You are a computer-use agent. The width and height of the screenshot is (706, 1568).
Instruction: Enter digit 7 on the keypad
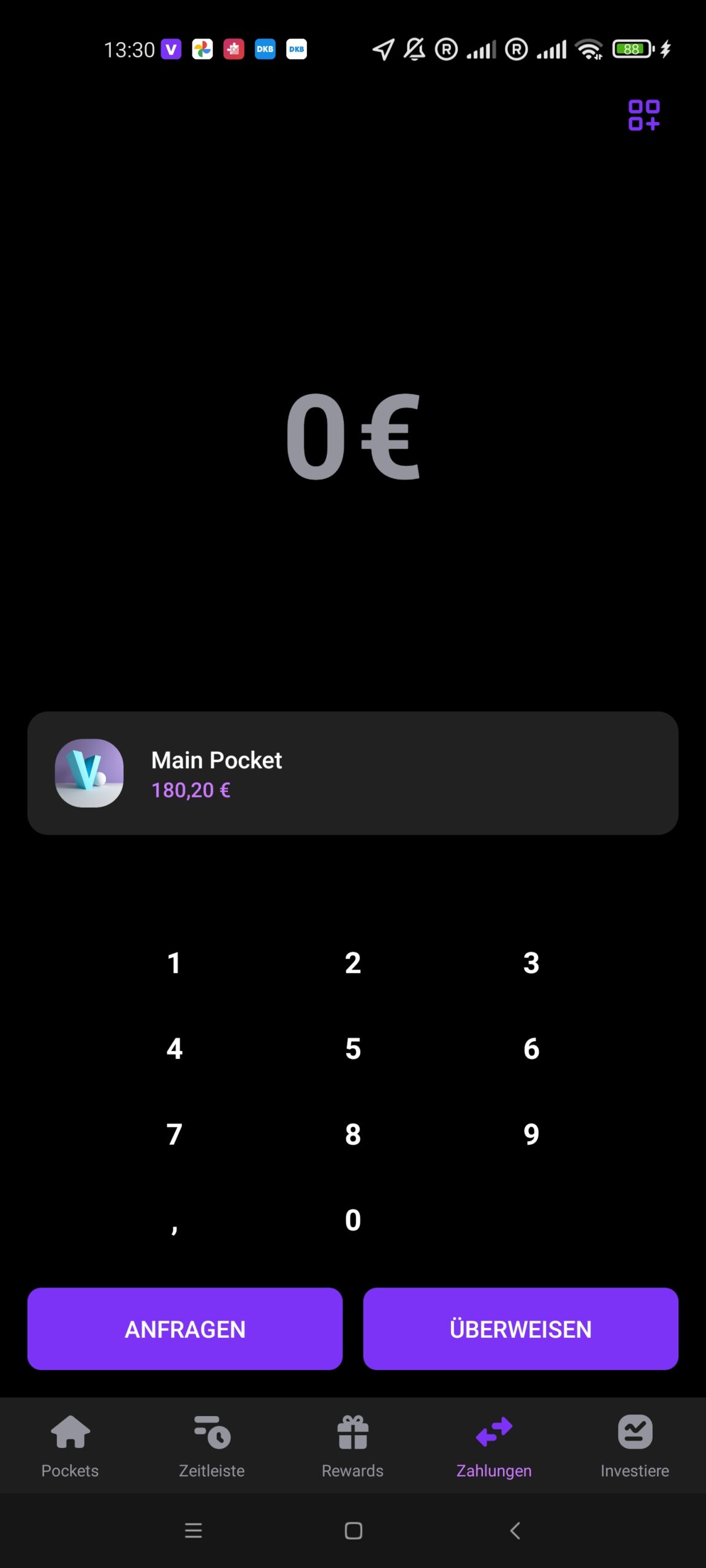(174, 1134)
